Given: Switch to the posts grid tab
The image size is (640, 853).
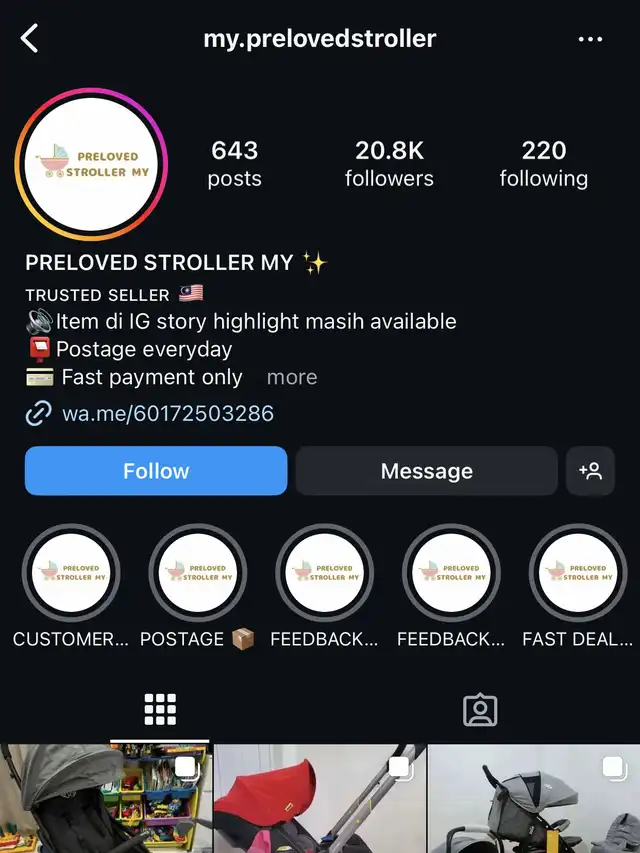Looking at the screenshot, I should (x=160, y=709).
